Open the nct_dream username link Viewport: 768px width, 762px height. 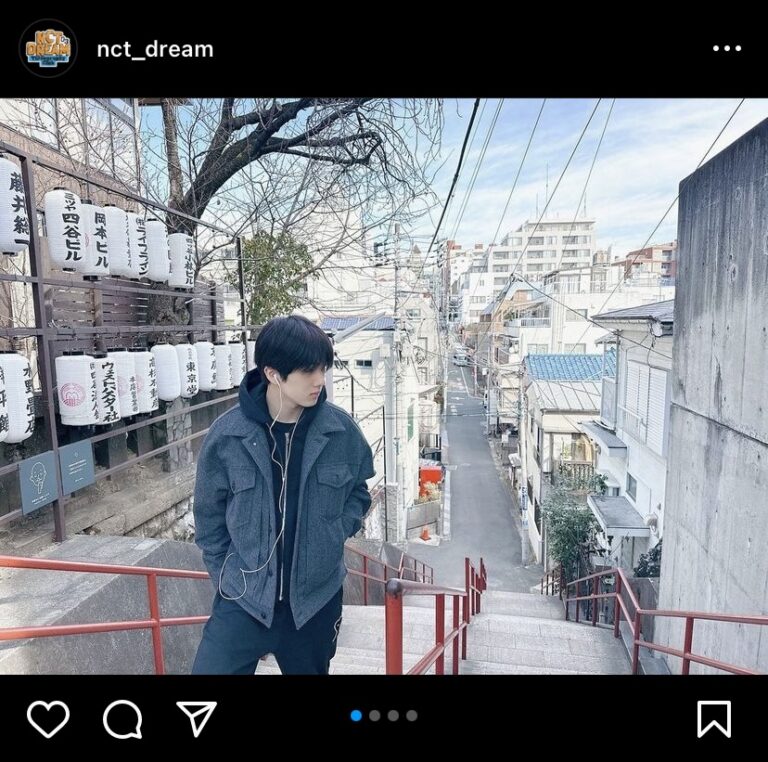click(155, 49)
